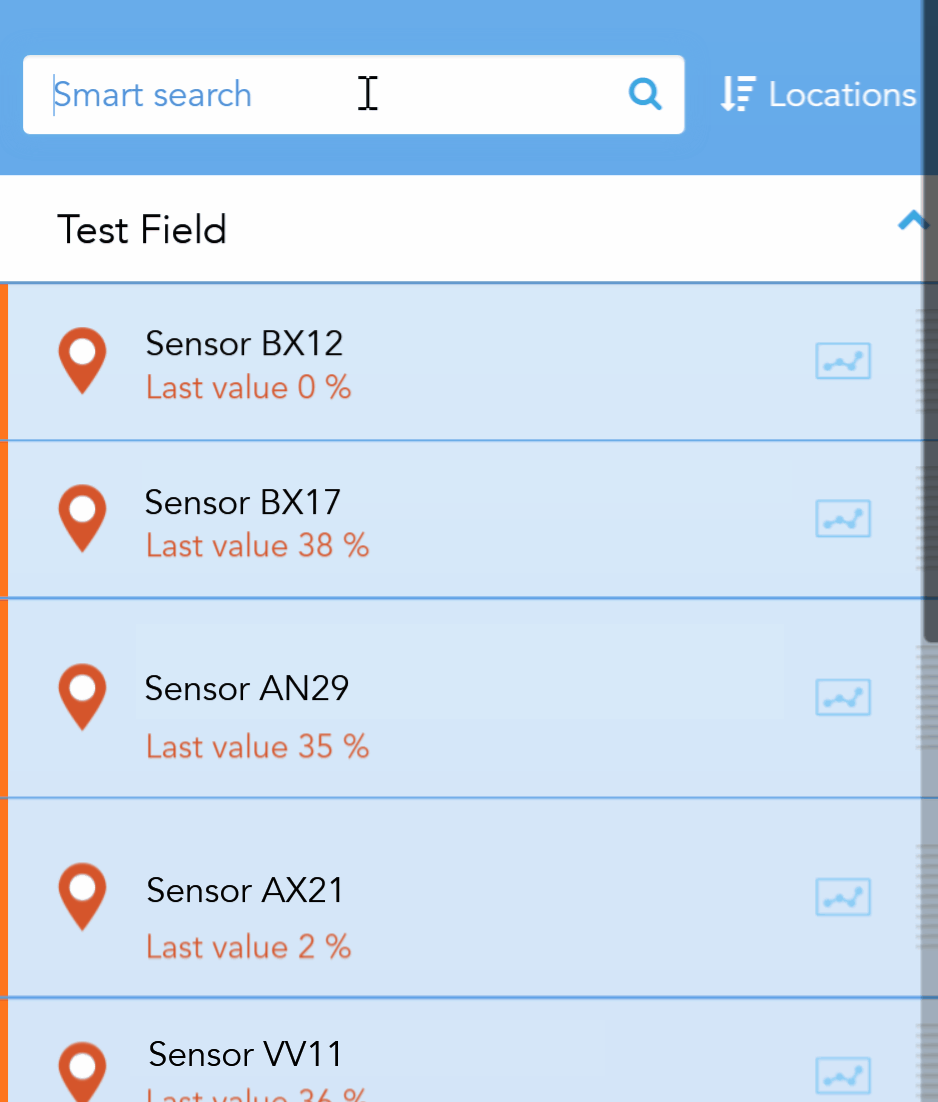Select the Test Field header

[141, 230]
